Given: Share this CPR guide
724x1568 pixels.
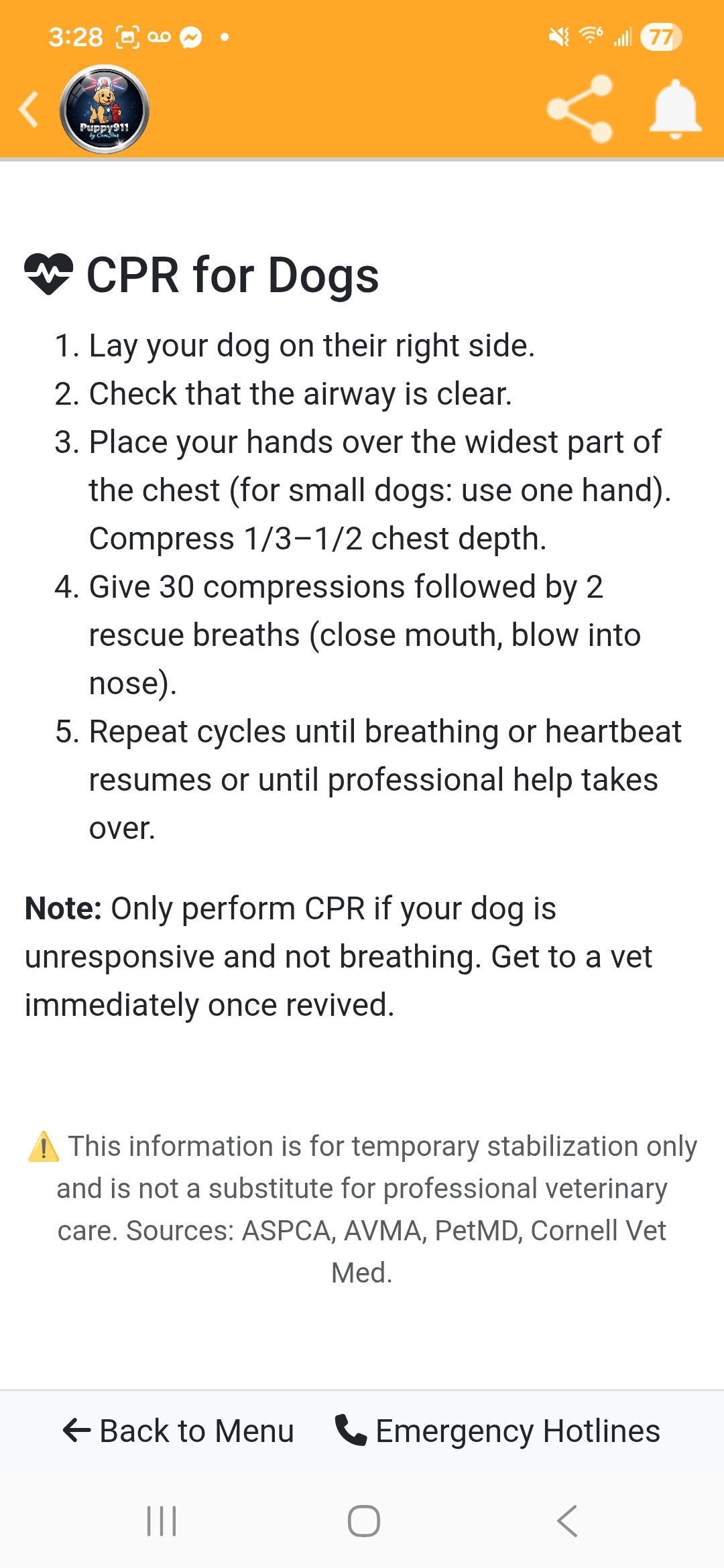Looking at the screenshot, I should 580,109.
